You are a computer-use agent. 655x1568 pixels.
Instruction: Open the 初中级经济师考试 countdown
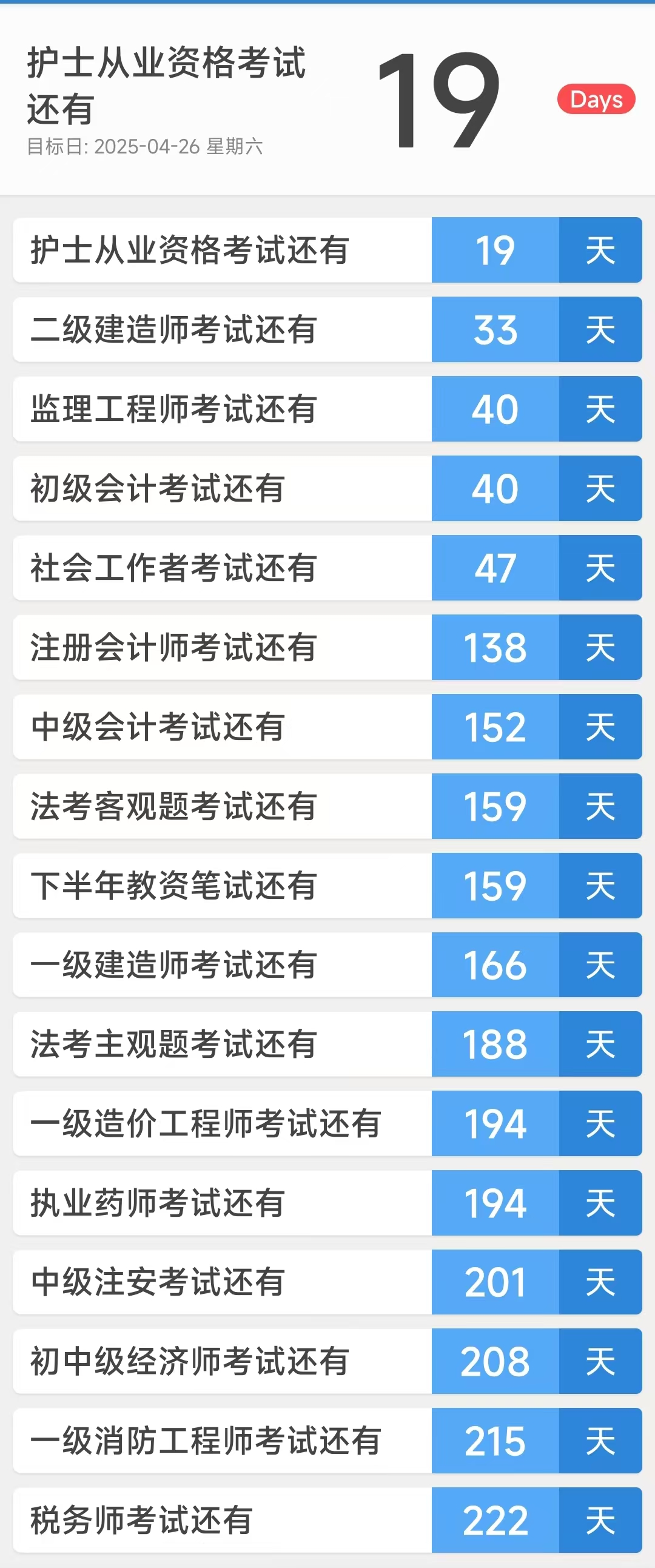click(327, 1362)
